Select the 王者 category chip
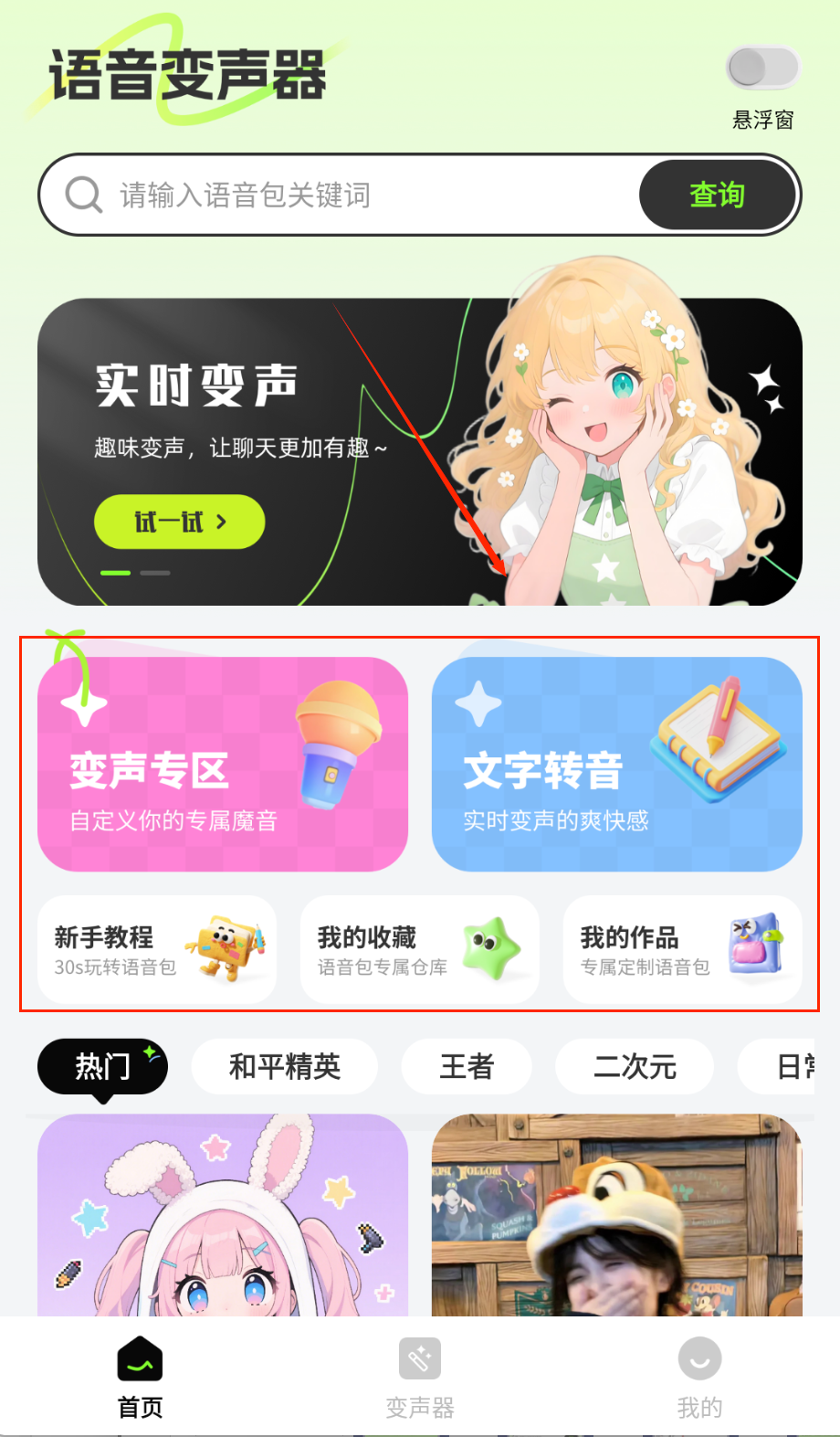The width and height of the screenshot is (840, 1437). 467,1066
